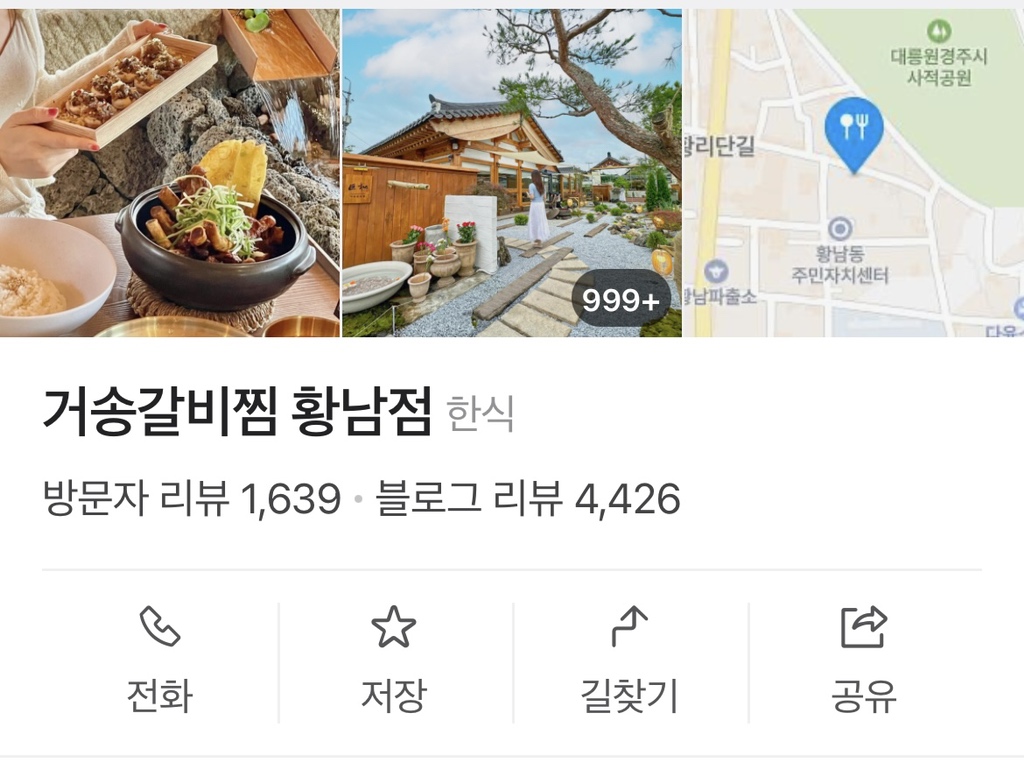Get directions with 길찾기
1024x762 pixels.
pos(630,660)
